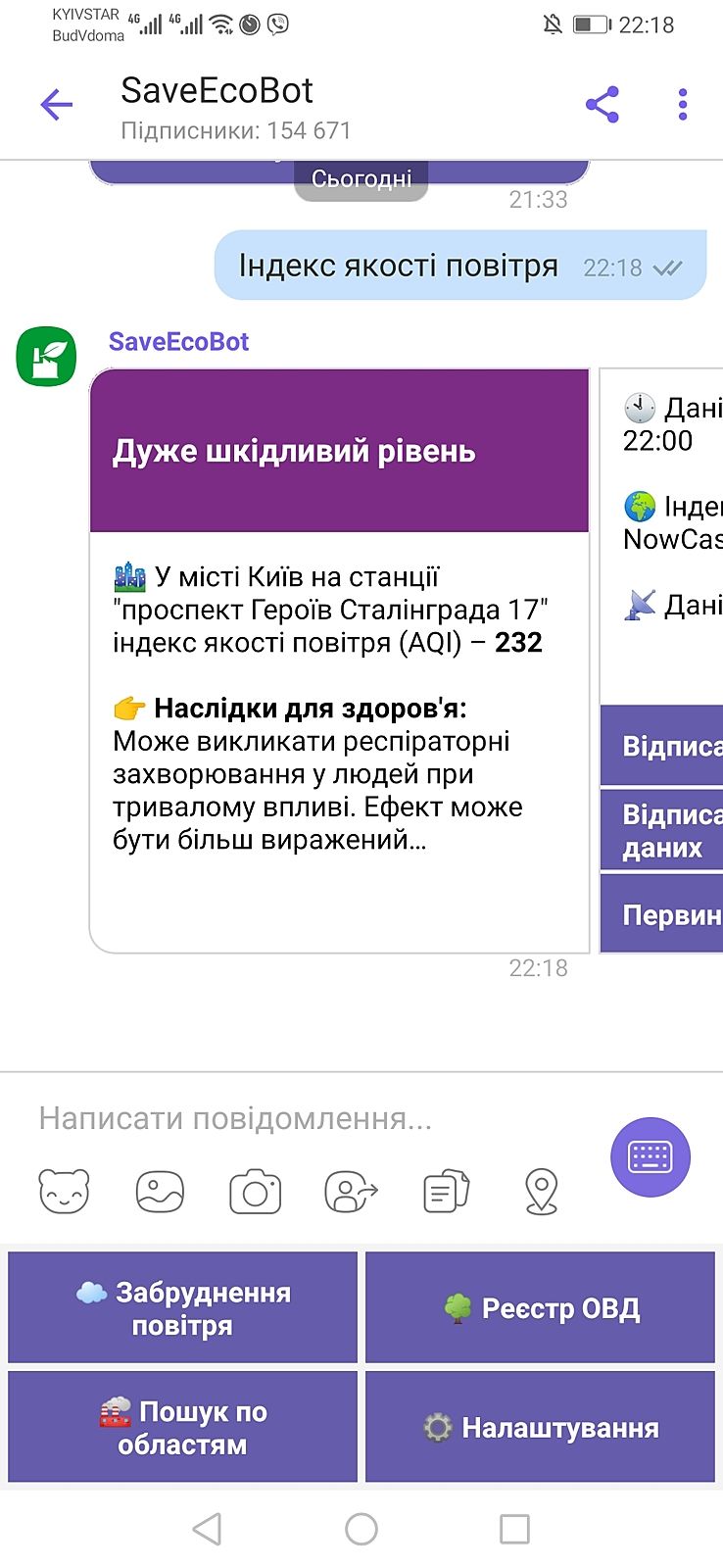Tap the Первин button on the next card

coord(662,914)
